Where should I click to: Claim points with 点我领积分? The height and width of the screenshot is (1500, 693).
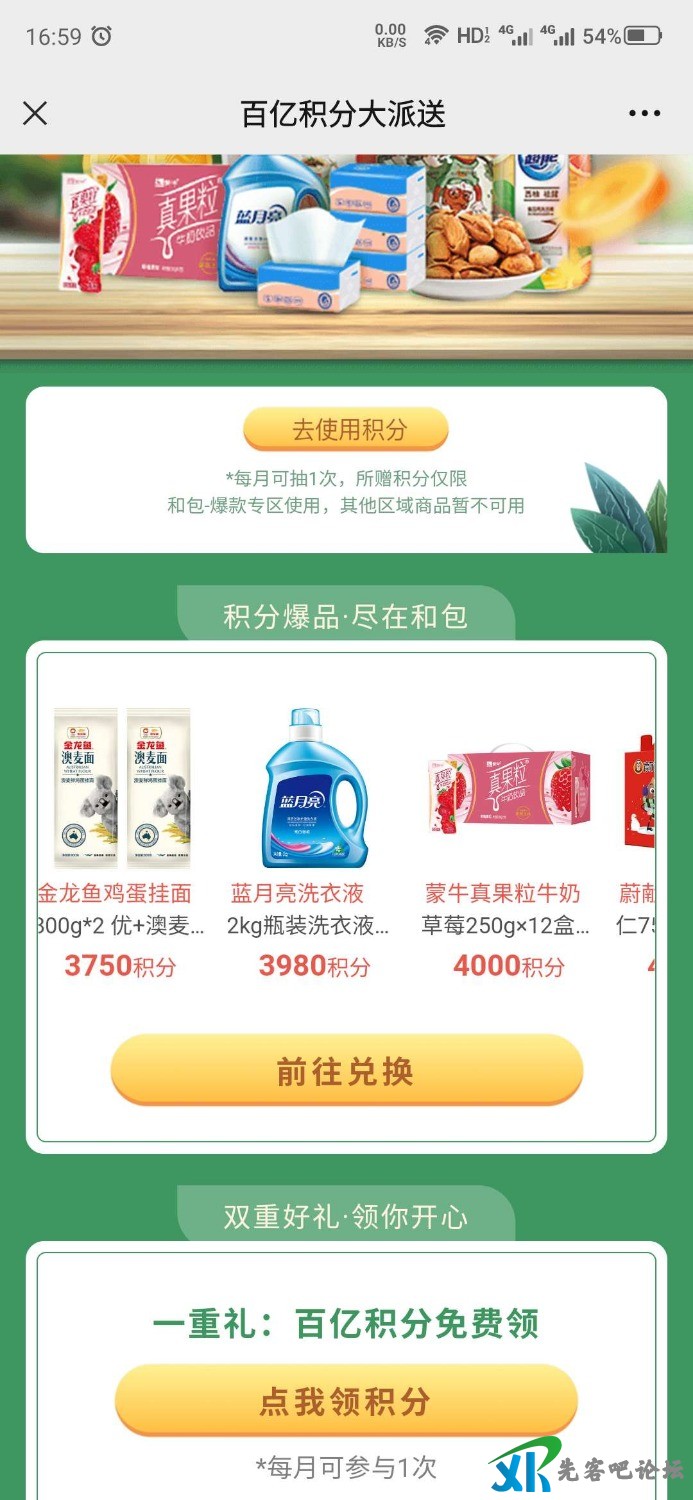pyautogui.click(x=346, y=1401)
